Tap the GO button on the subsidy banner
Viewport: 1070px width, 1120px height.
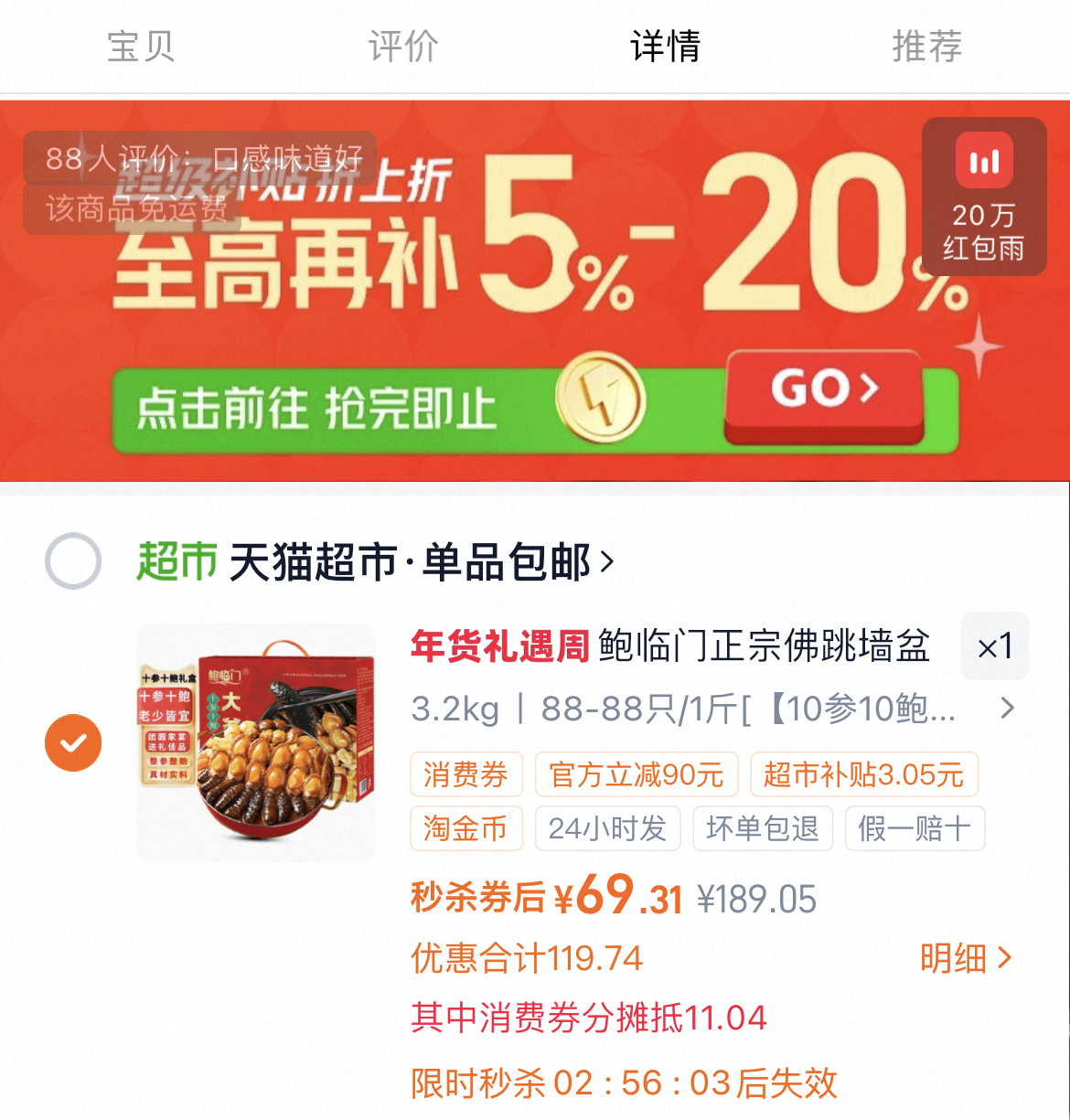click(824, 390)
